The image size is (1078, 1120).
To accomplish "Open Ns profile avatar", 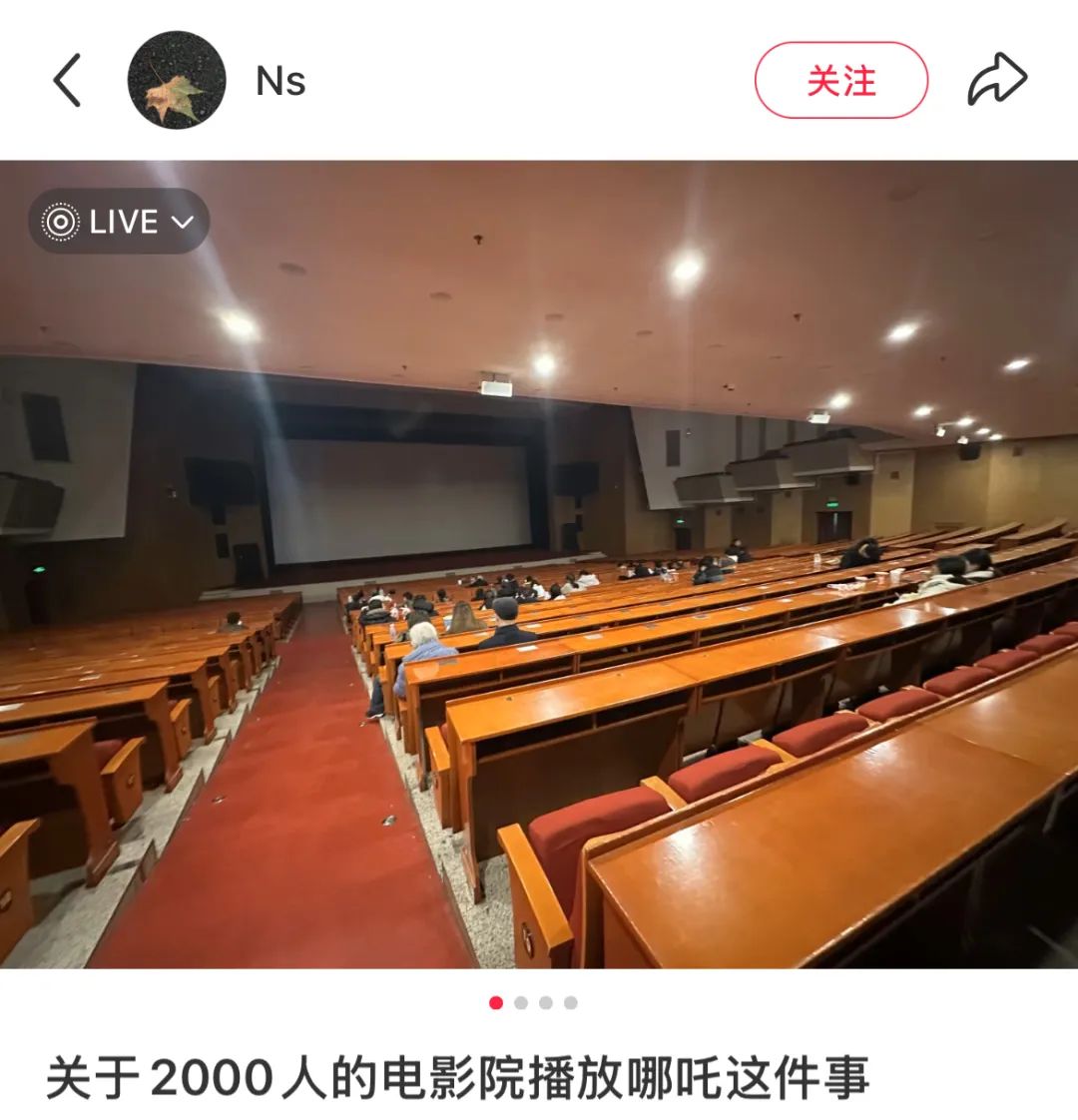I will pos(177,80).
